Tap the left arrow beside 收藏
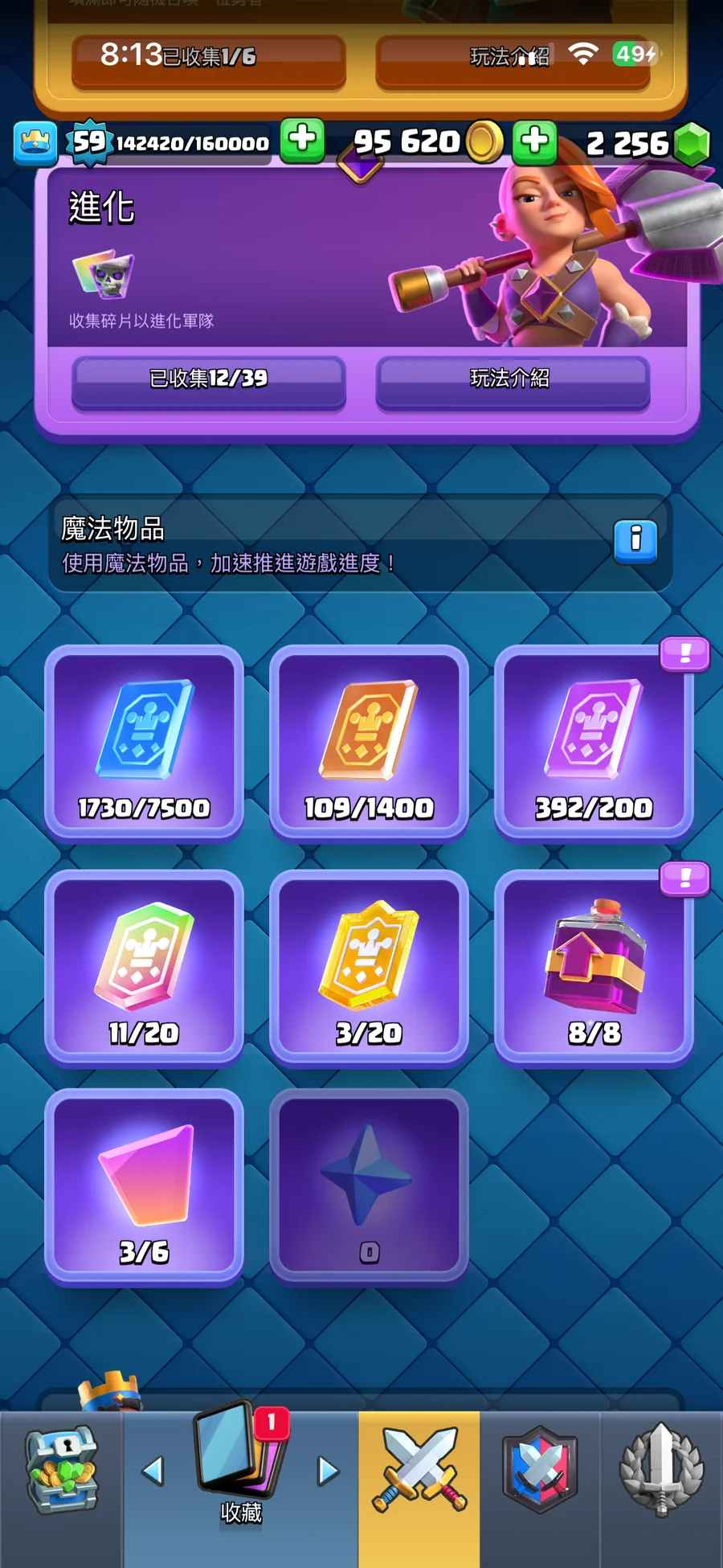This screenshot has height=1568, width=723. (153, 1471)
